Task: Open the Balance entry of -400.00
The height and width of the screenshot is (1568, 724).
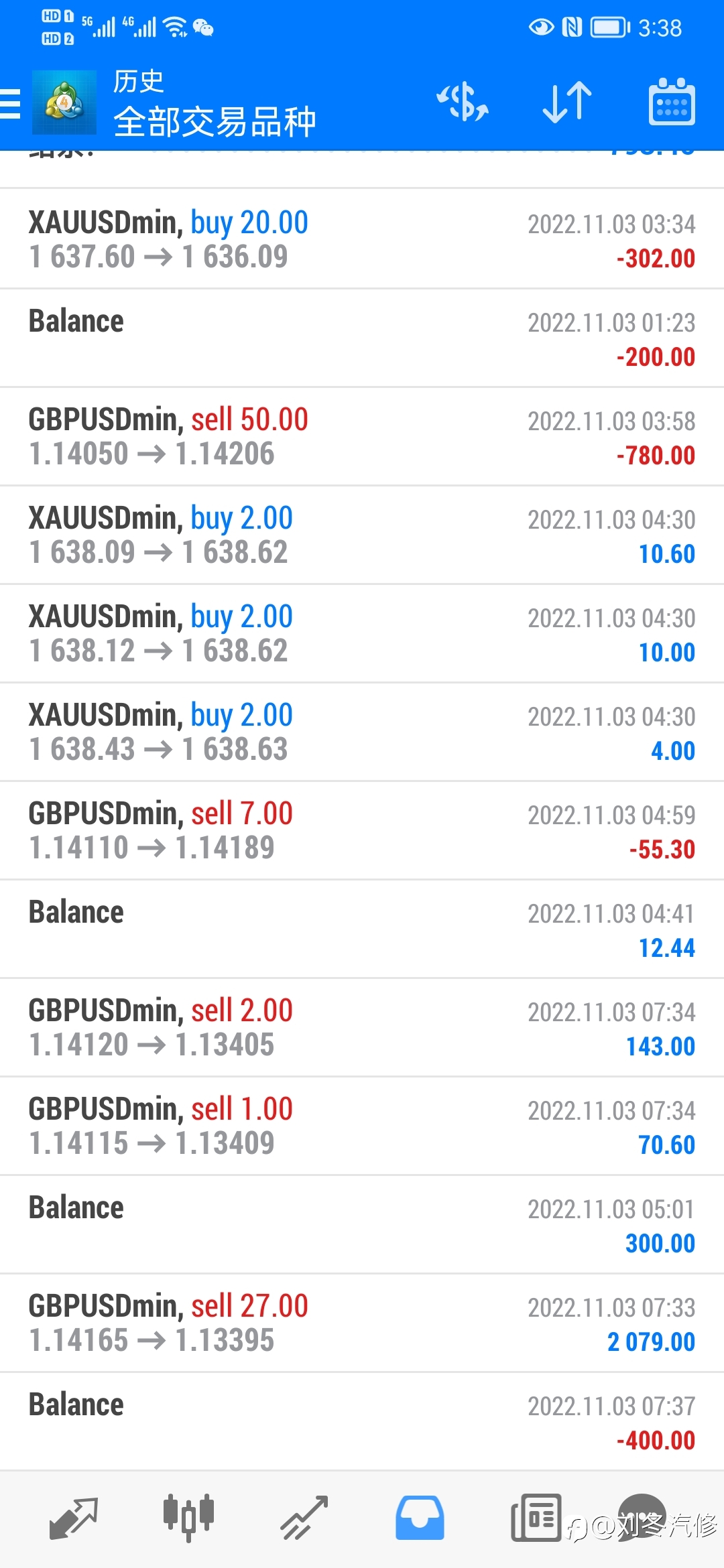Action: click(x=362, y=1421)
